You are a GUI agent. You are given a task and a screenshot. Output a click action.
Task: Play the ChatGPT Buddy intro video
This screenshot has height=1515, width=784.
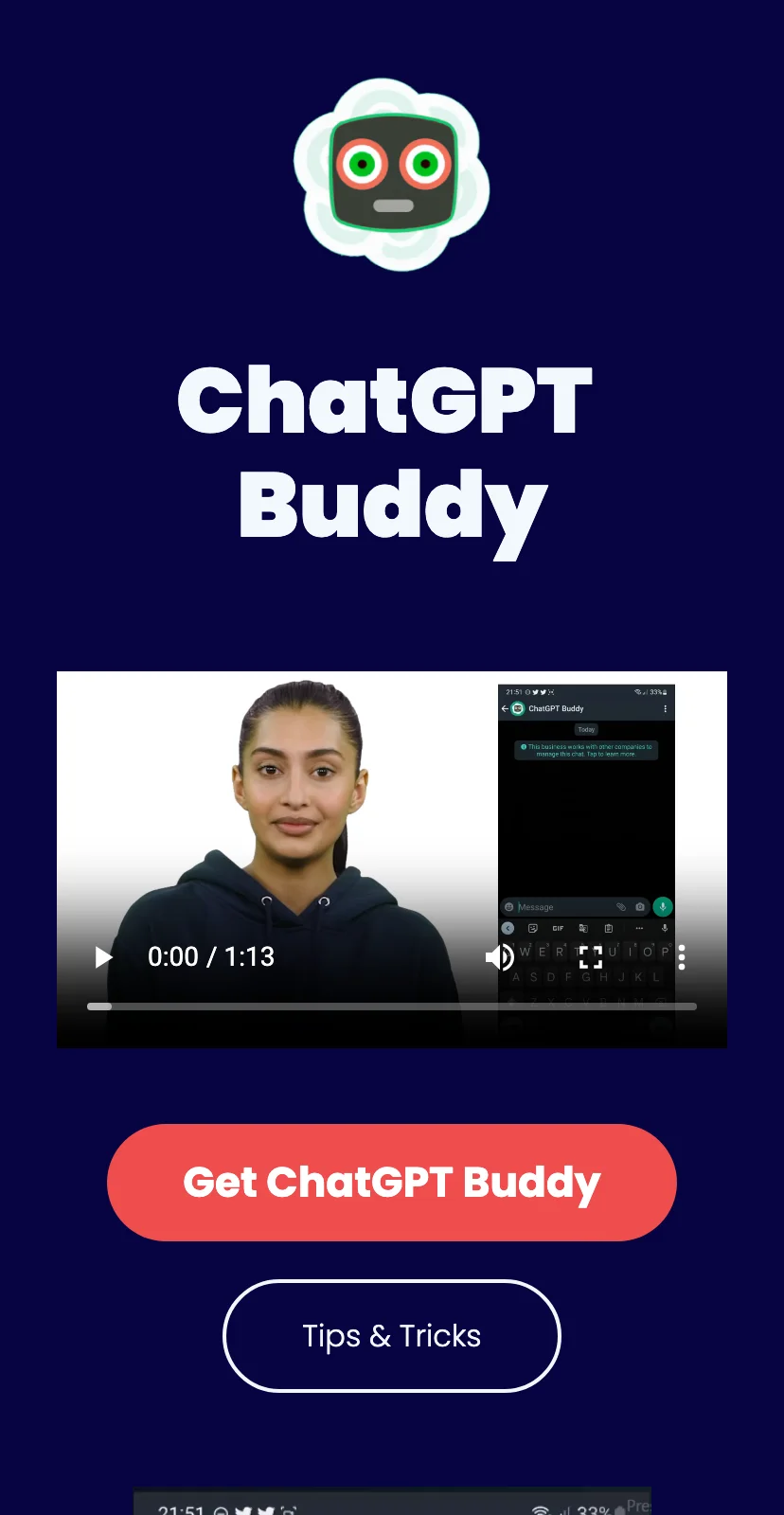103,957
